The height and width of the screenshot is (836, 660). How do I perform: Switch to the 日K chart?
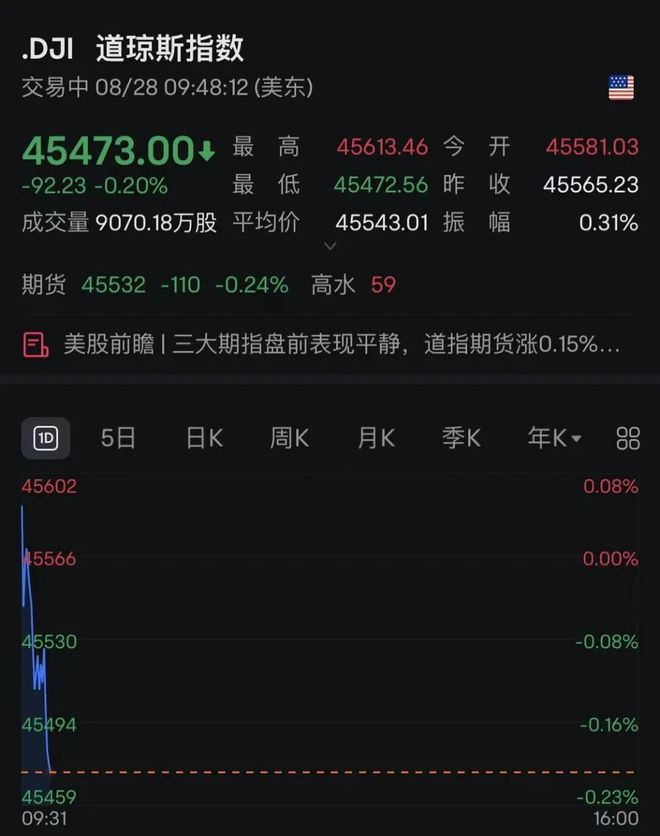coord(204,438)
